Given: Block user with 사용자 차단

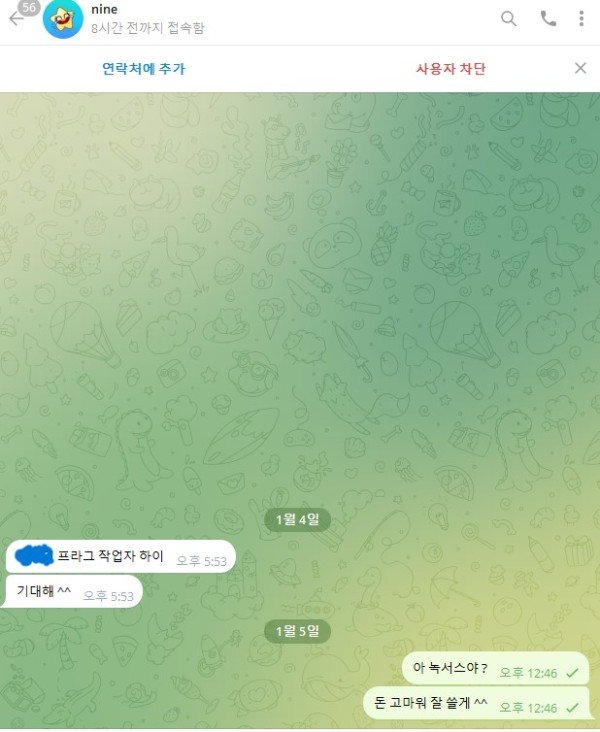Looking at the screenshot, I should [451, 69].
